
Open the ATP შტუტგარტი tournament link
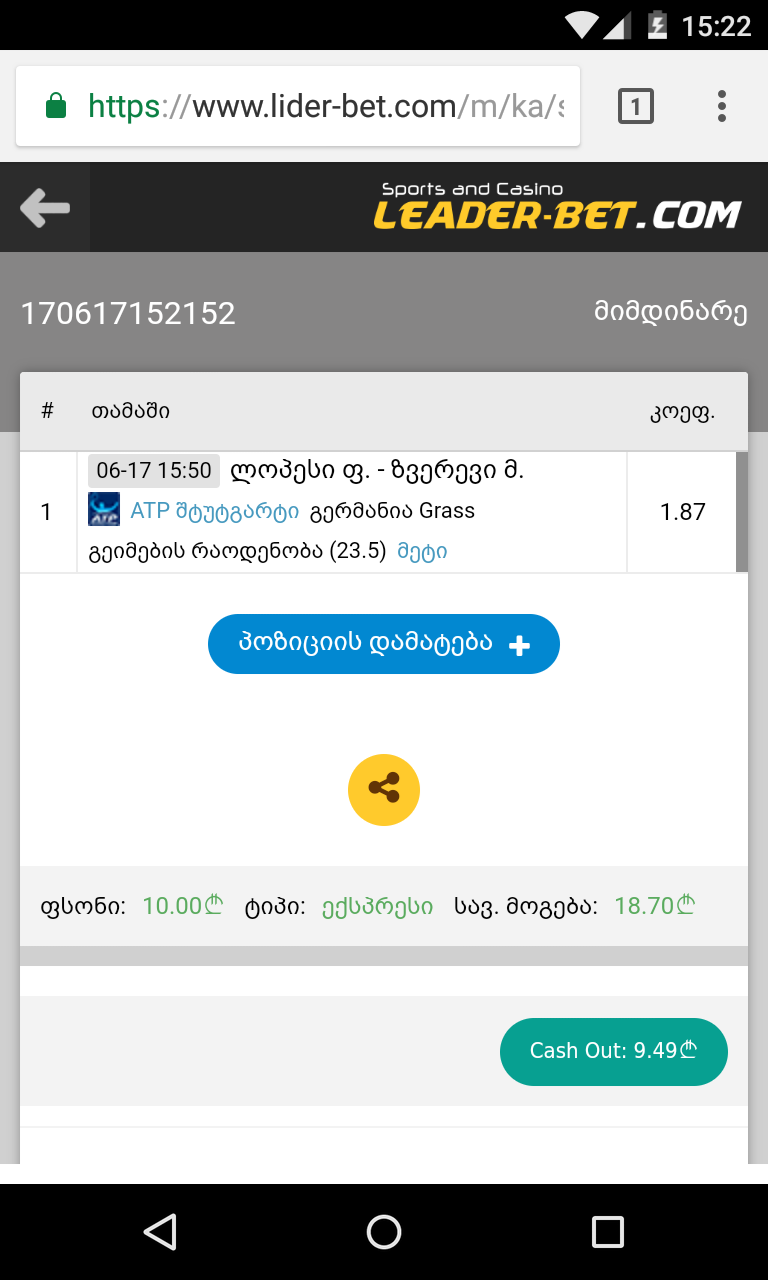(x=214, y=511)
